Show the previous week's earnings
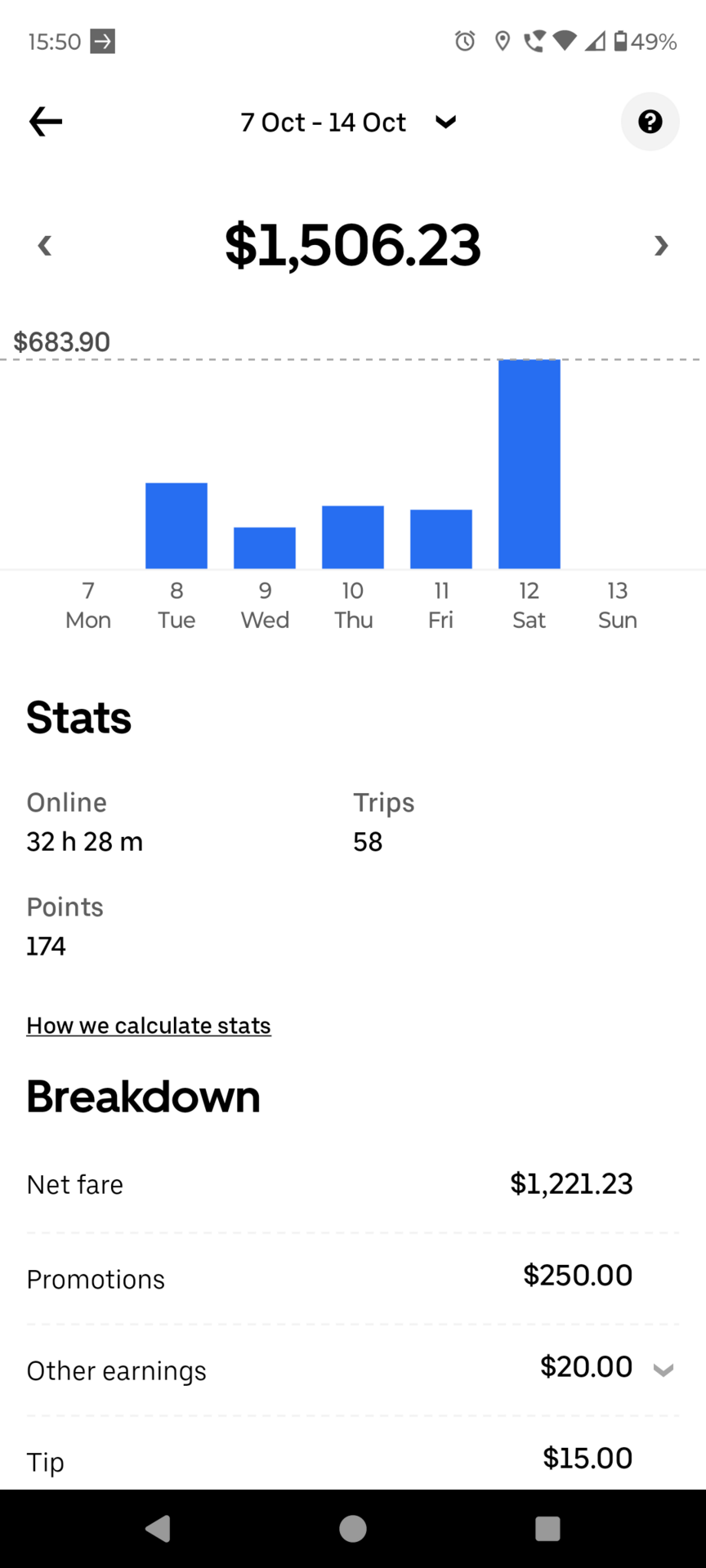This screenshot has width=706, height=1568. (45, 245)
